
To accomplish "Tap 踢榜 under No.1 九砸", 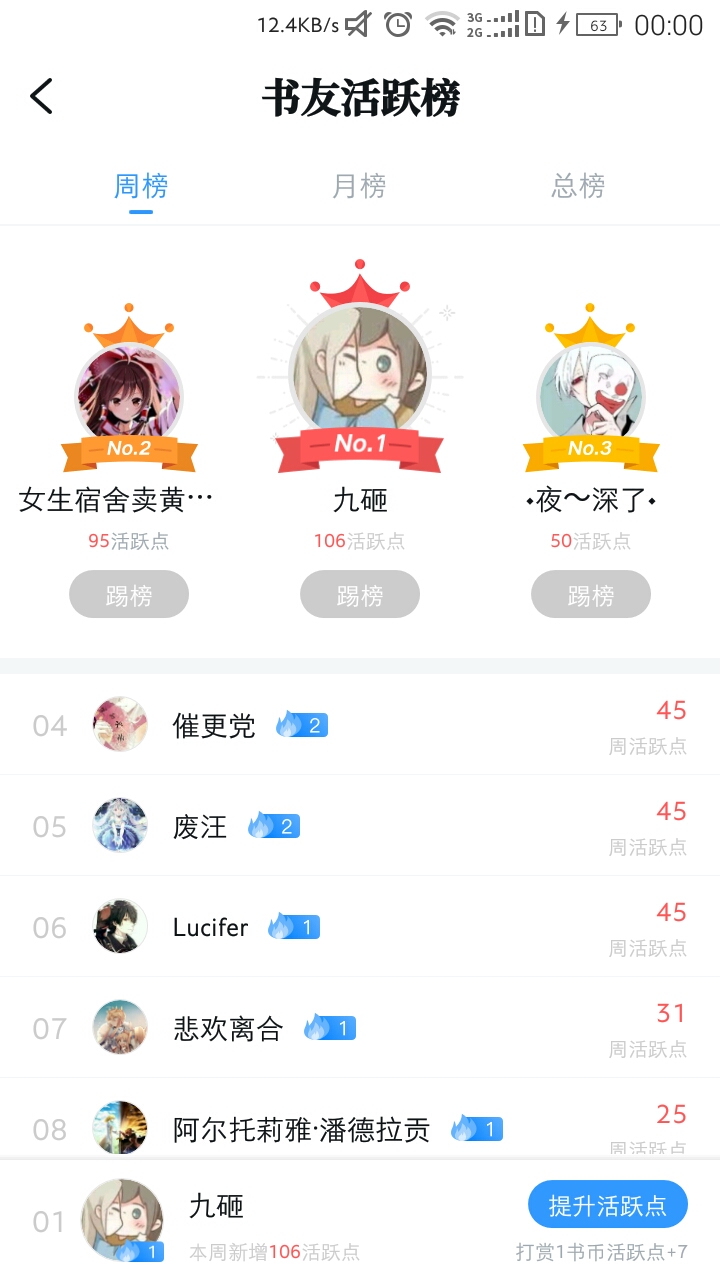I will (x=360, y=595).
